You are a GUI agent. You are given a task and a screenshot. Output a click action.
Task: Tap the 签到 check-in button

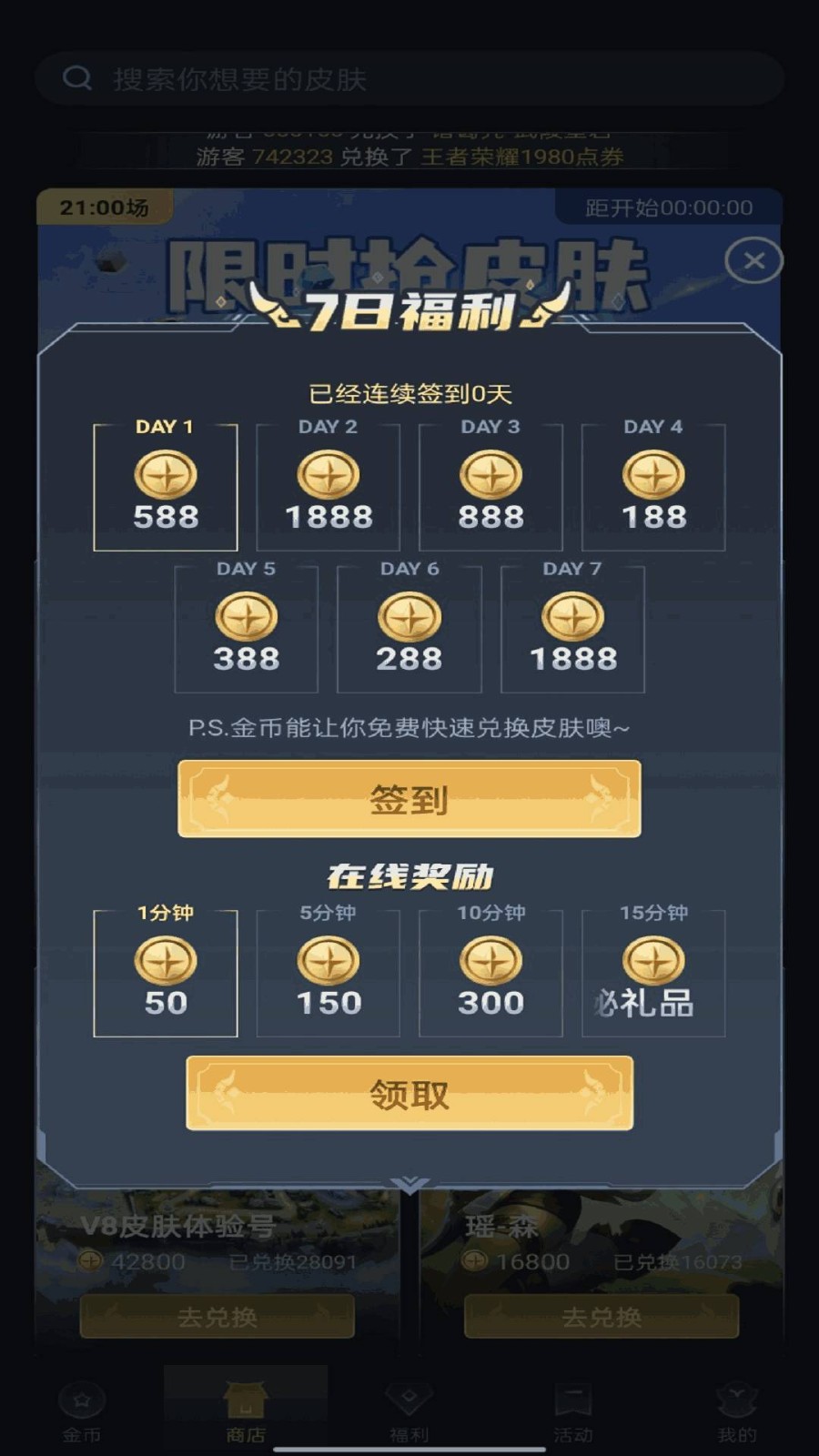[x=409, y=799]
